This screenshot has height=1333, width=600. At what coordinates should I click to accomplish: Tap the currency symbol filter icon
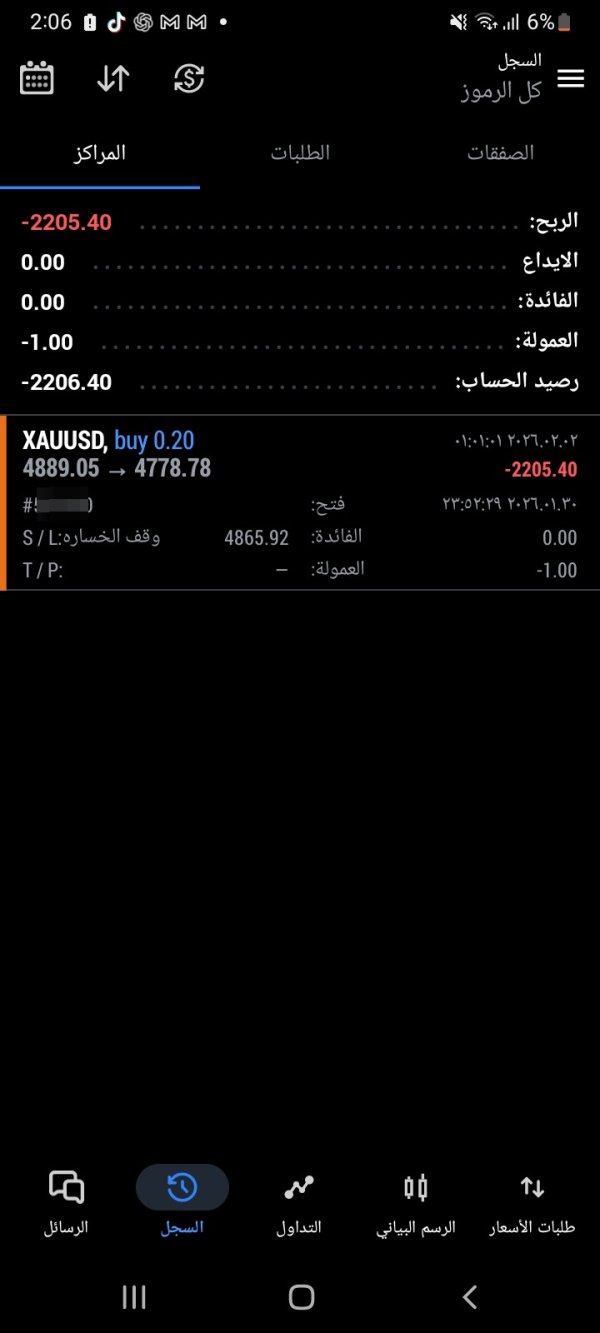189,78
